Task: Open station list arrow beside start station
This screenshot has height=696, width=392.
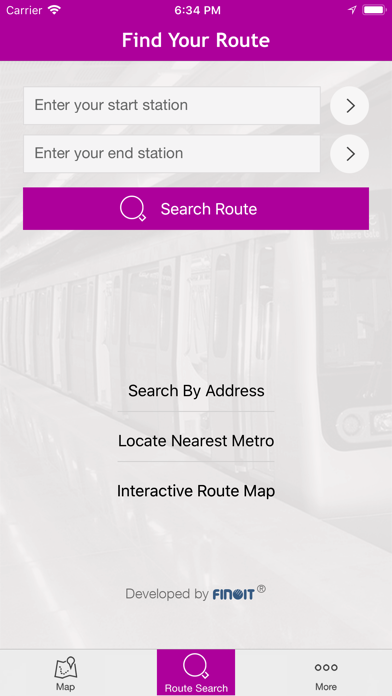Action: [350, 106]
